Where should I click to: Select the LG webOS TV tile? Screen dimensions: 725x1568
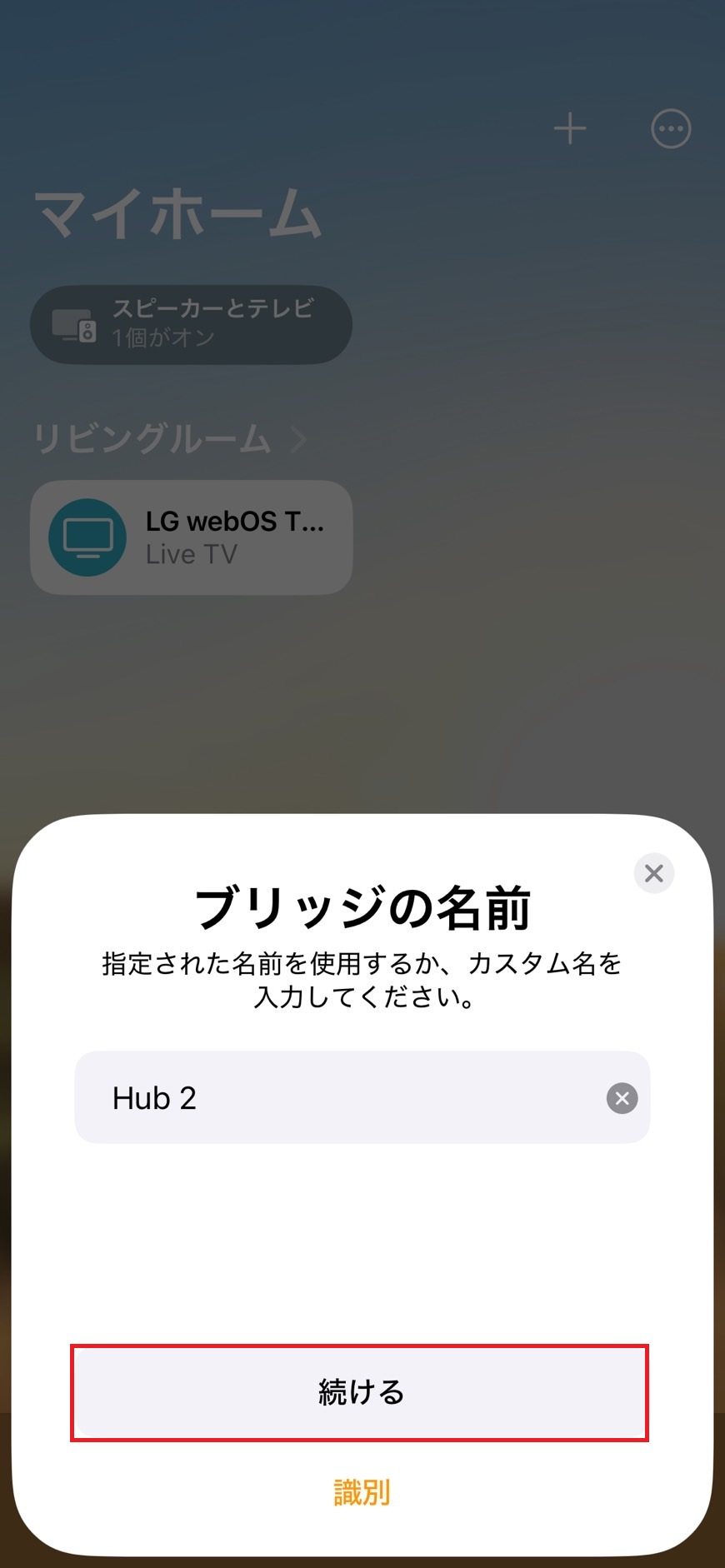coord(192,537)
